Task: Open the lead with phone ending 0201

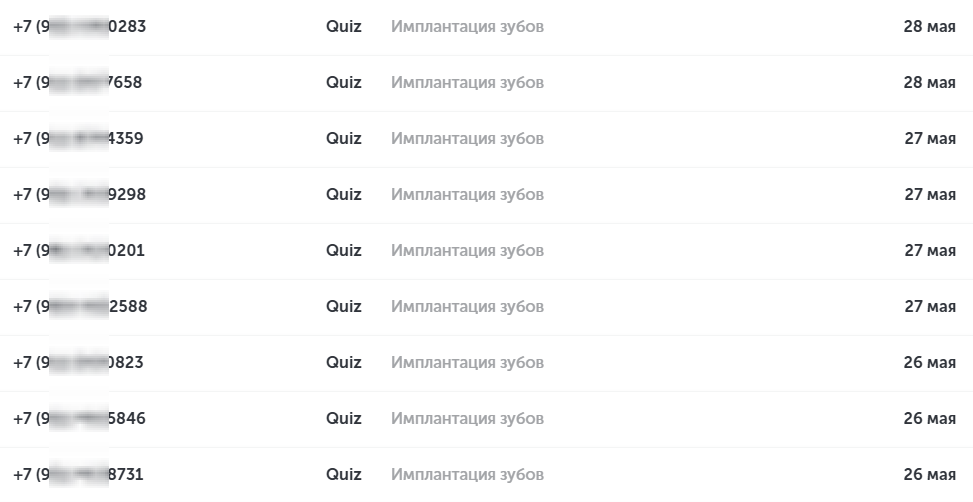Action: [x=79, y=251]
